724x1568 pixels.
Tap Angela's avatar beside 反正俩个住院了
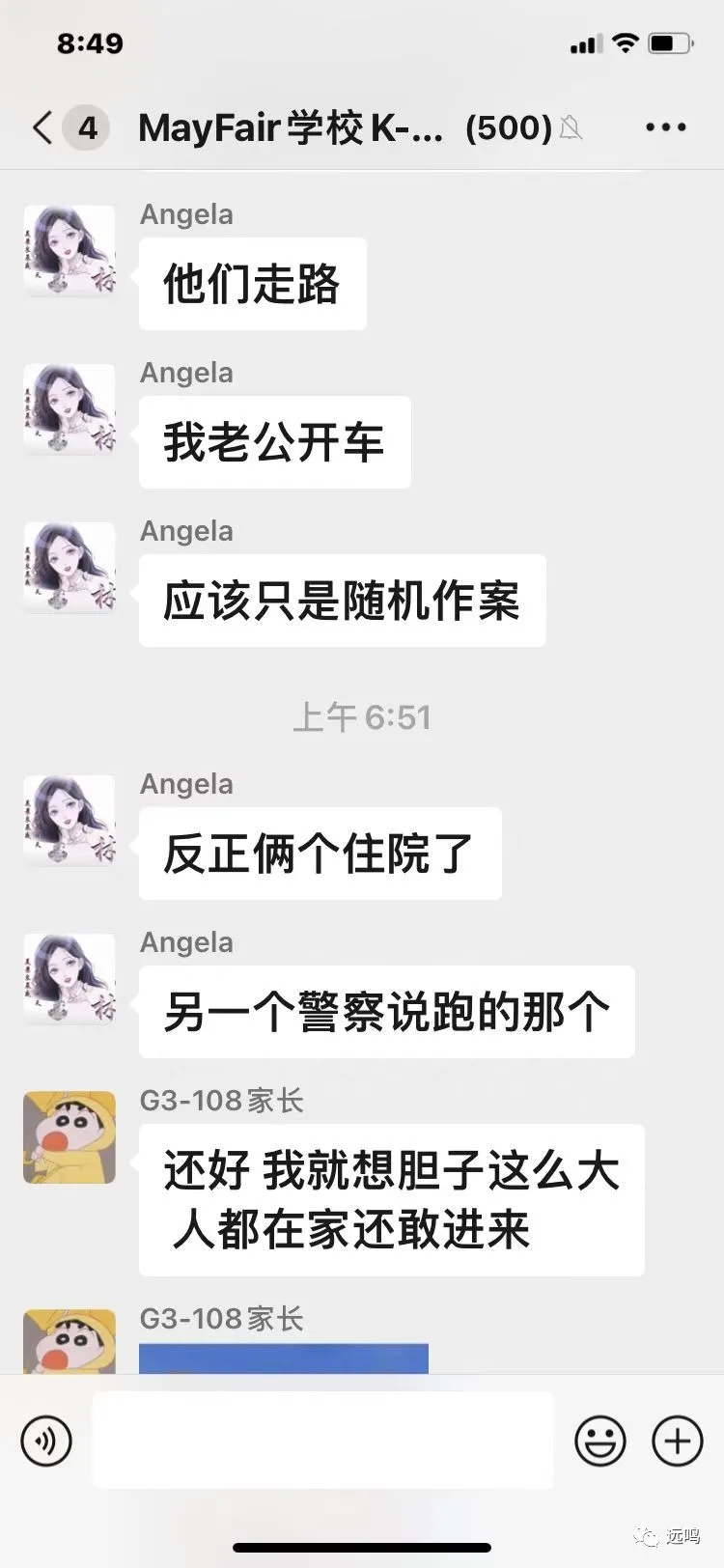tap(70, 820)
